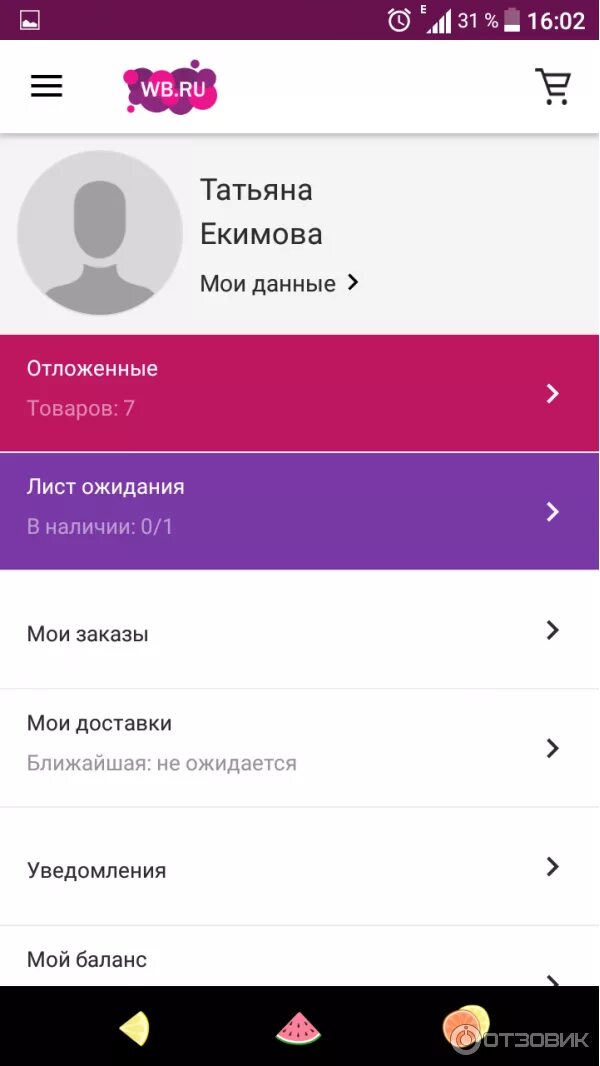Screen dimensions: 600x1066
Task: Open Уведомления notifications
Action: [300, 867]
